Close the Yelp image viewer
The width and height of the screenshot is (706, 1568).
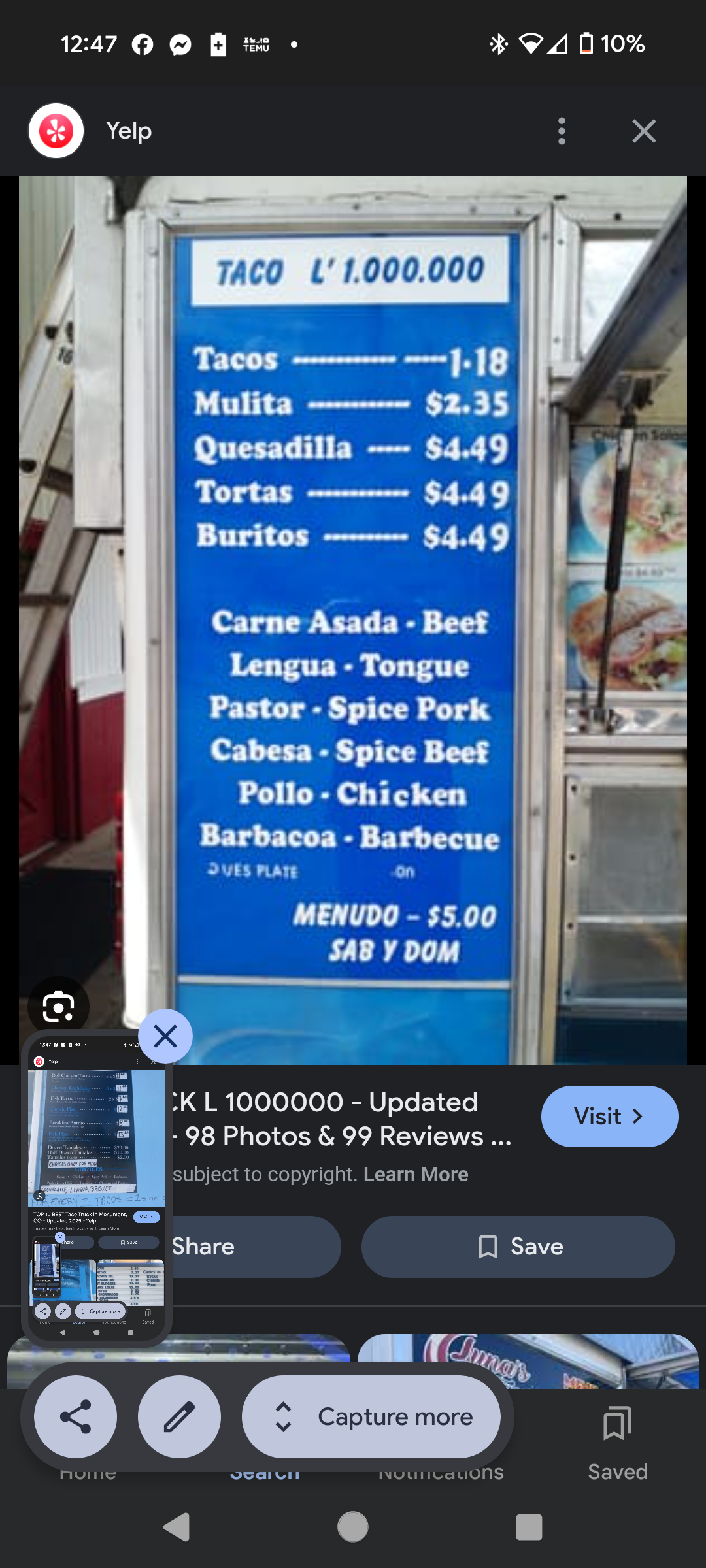[644, 131]
